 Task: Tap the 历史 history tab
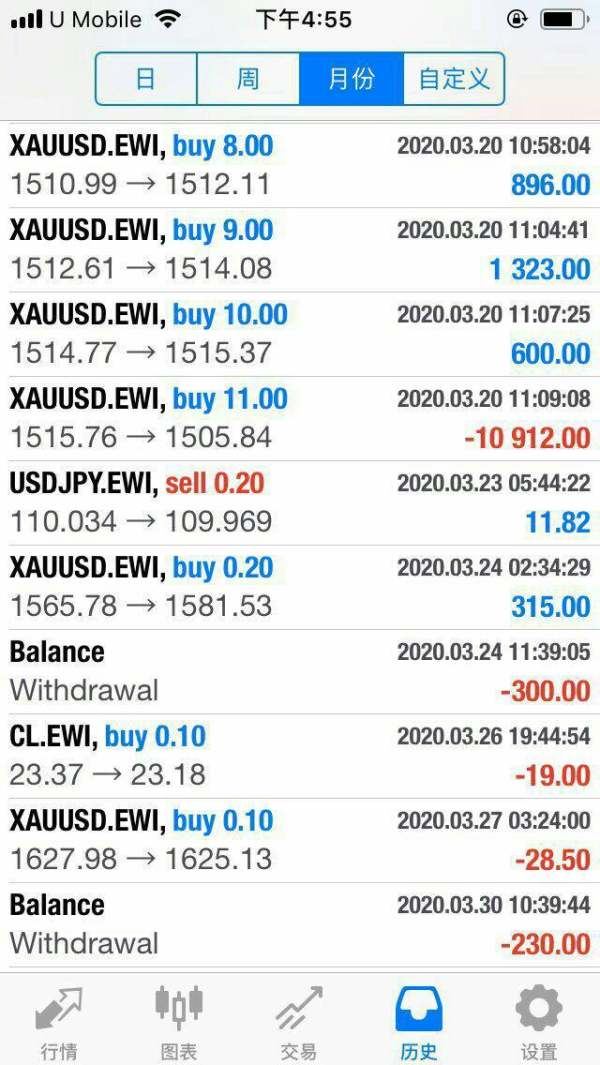pyautogui.click(x=419, y=1021)
